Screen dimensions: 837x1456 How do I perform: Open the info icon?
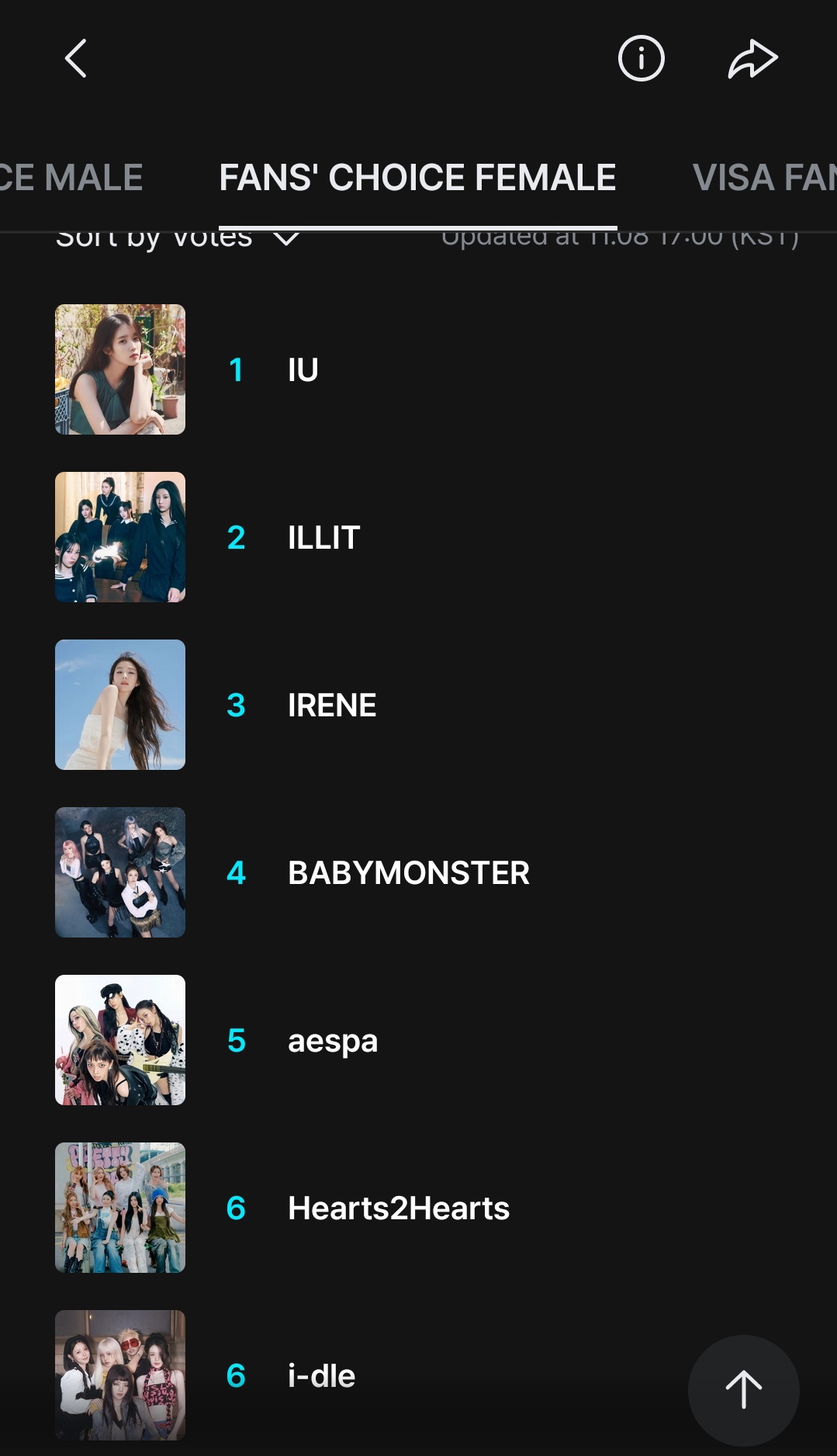(x=641, y=59)
